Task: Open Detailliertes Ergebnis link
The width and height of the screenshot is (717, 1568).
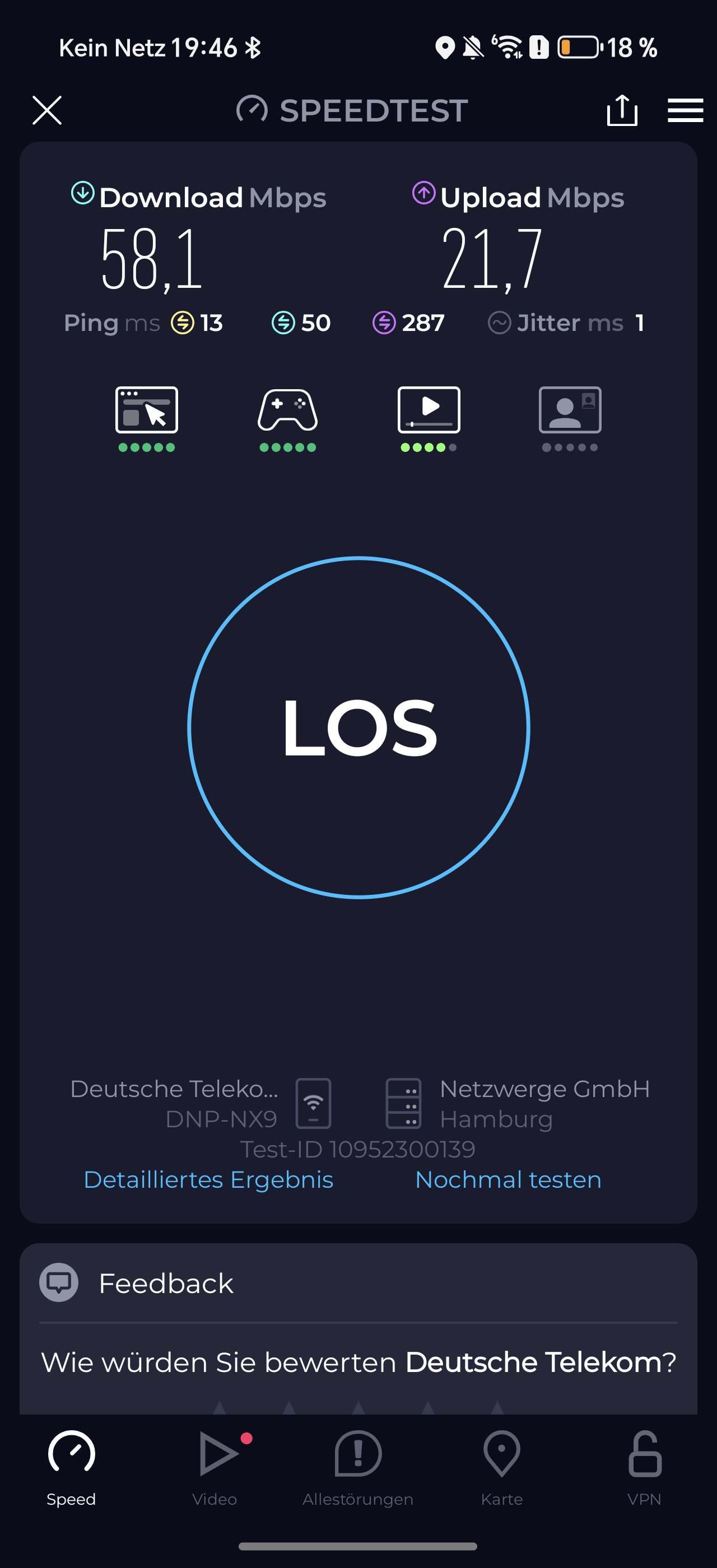Action: pyautogui.click(x=208, y=1179)
